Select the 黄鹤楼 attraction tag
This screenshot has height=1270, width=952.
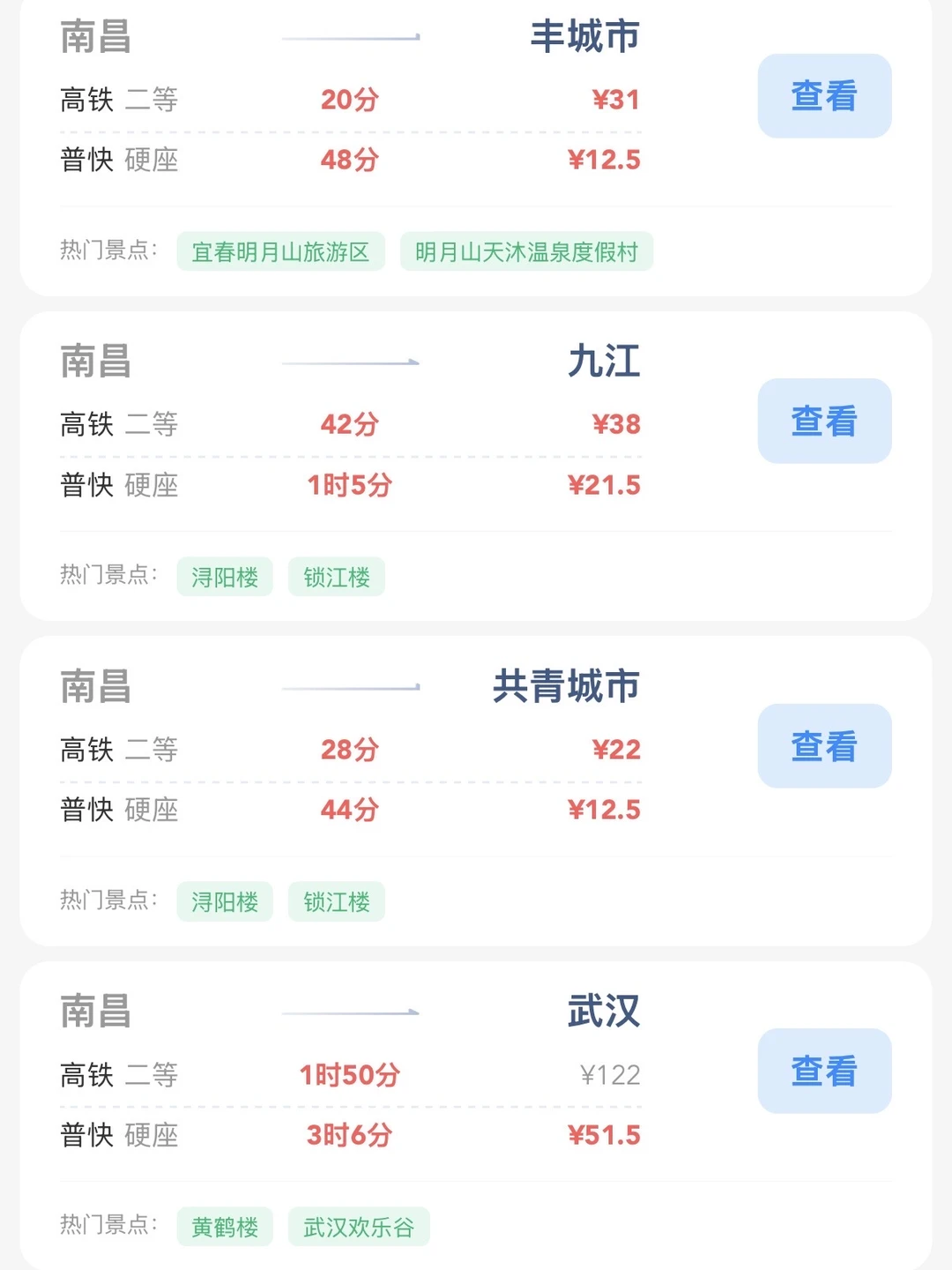tap(224, 1226)
